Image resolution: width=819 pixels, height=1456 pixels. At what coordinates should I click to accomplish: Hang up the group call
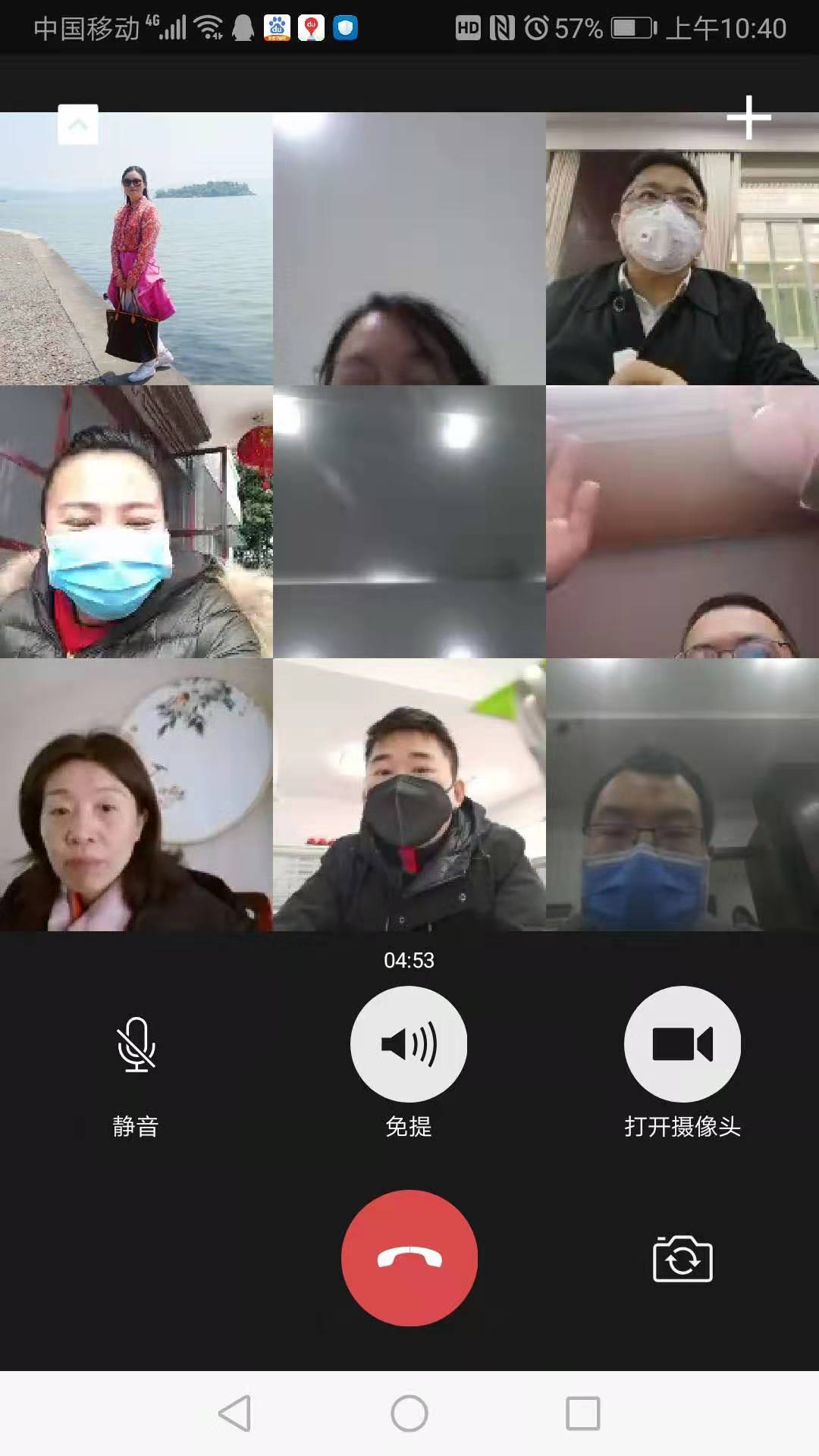tap(409, 1258)
